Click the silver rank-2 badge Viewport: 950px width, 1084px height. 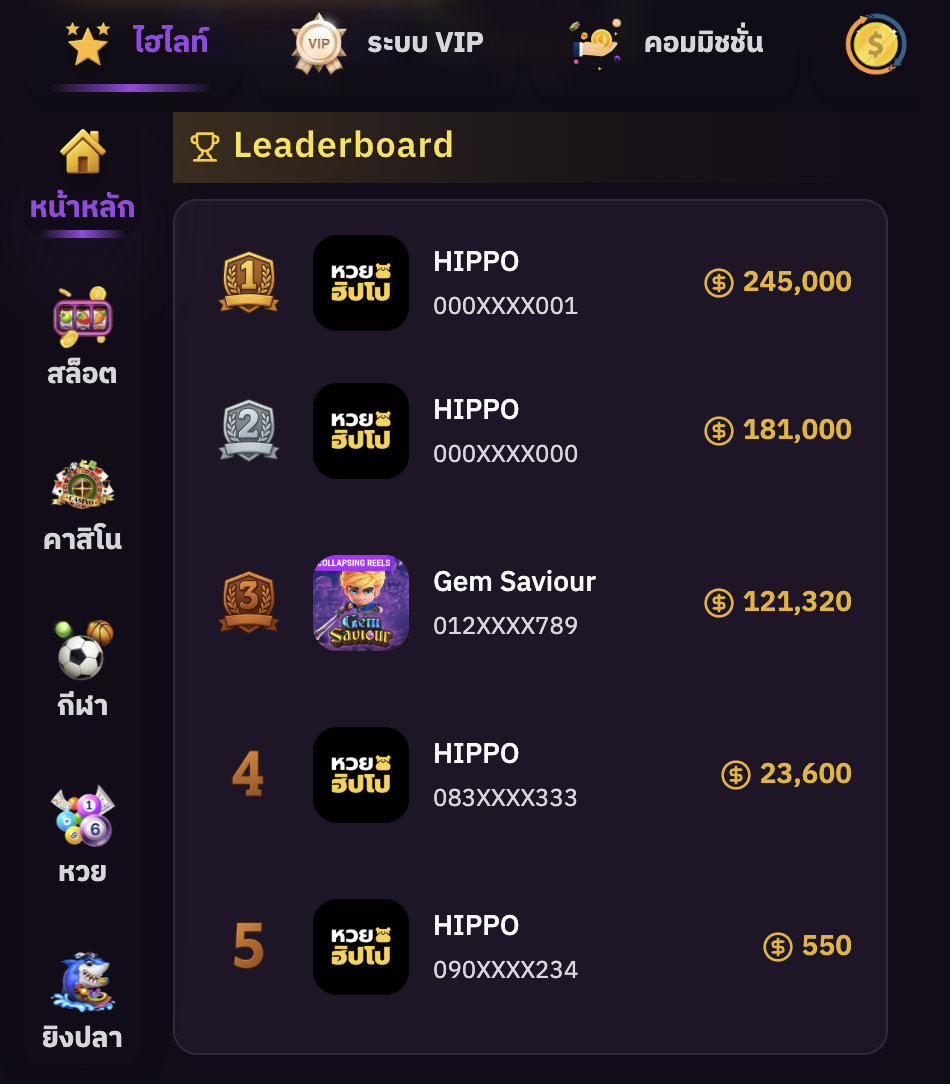pyautogui.click(x=249, y=431)
